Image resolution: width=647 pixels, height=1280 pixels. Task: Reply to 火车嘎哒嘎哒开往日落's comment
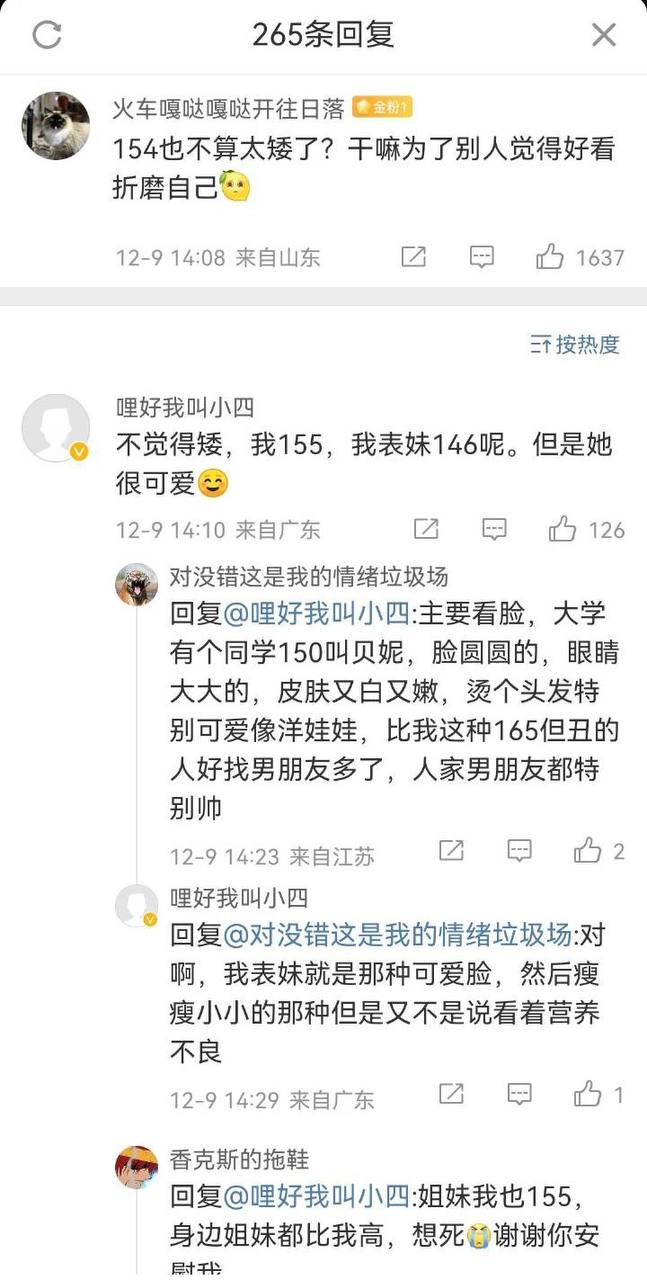pyautogui.click(x=482, y=257)
